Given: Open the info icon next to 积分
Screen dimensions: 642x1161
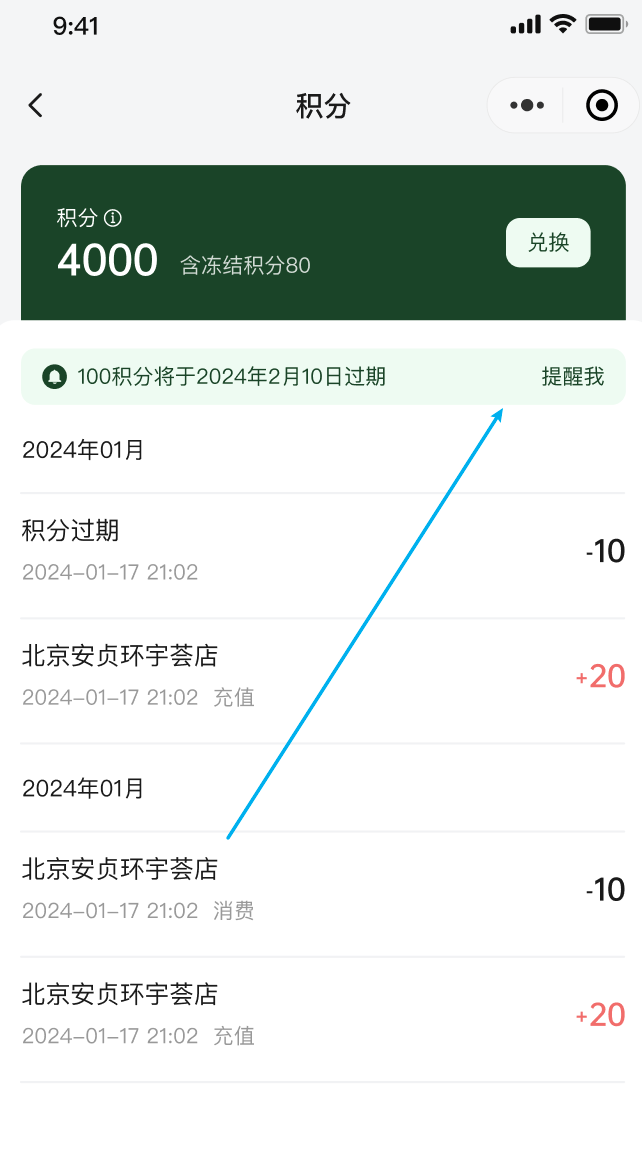Looking at the screenshot, I should [113, 218].
